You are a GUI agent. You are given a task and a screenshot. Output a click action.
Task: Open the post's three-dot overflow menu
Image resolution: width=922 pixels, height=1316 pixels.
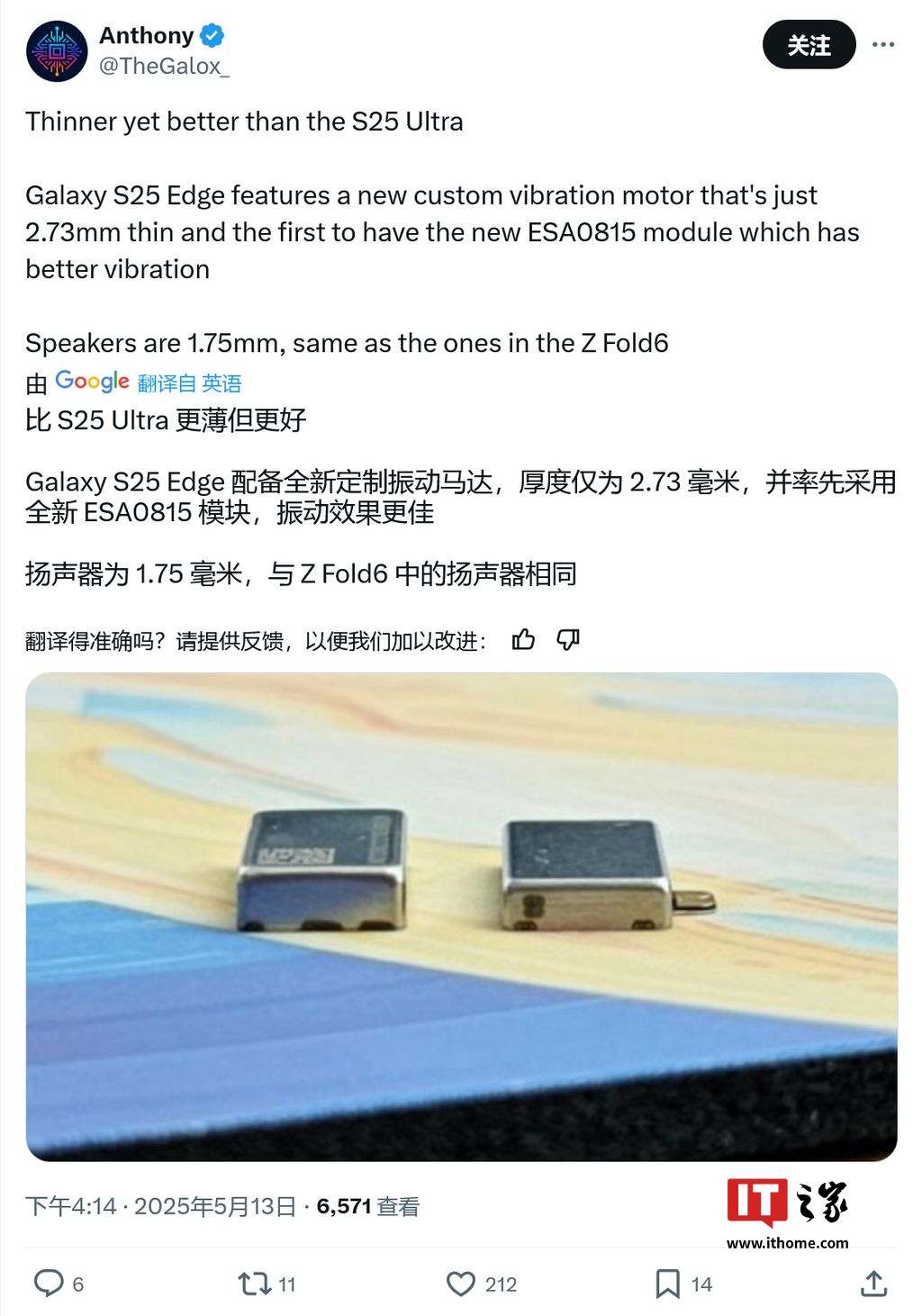(x=883, y=45)
